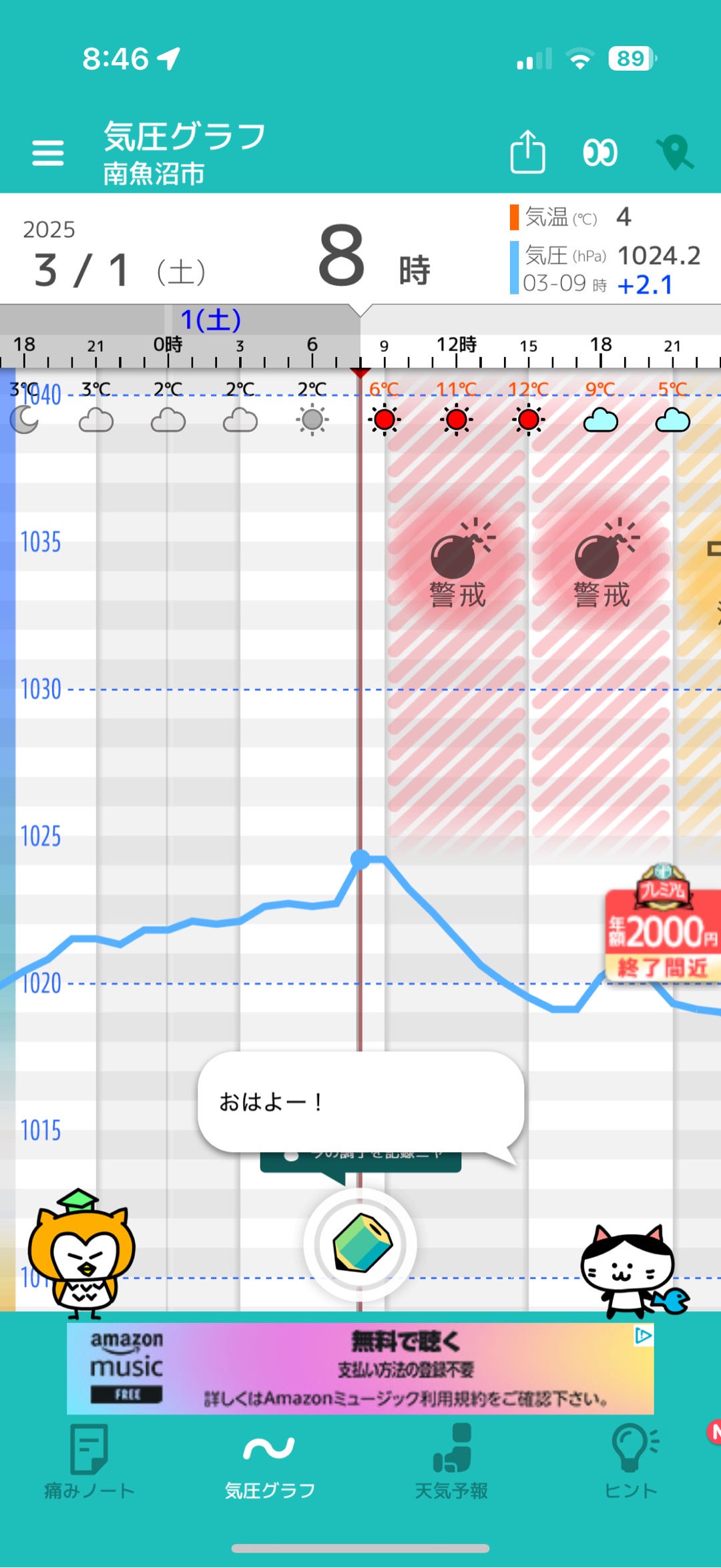Switch to the 気圧グラフ tab
This screenshot has height=1568, width=721.
tap(270, 1463)
